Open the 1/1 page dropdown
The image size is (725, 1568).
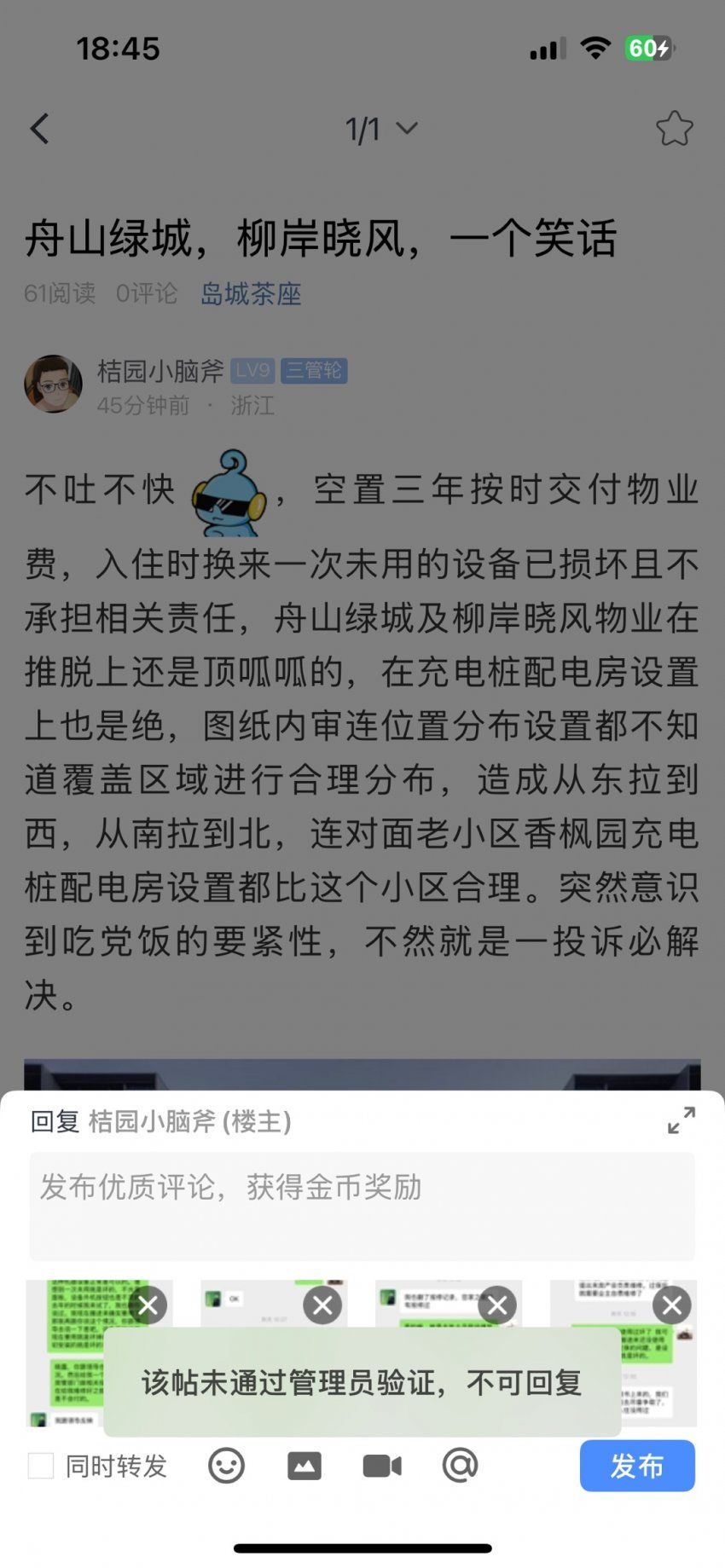pyautogui.click(x=380, y=130)
